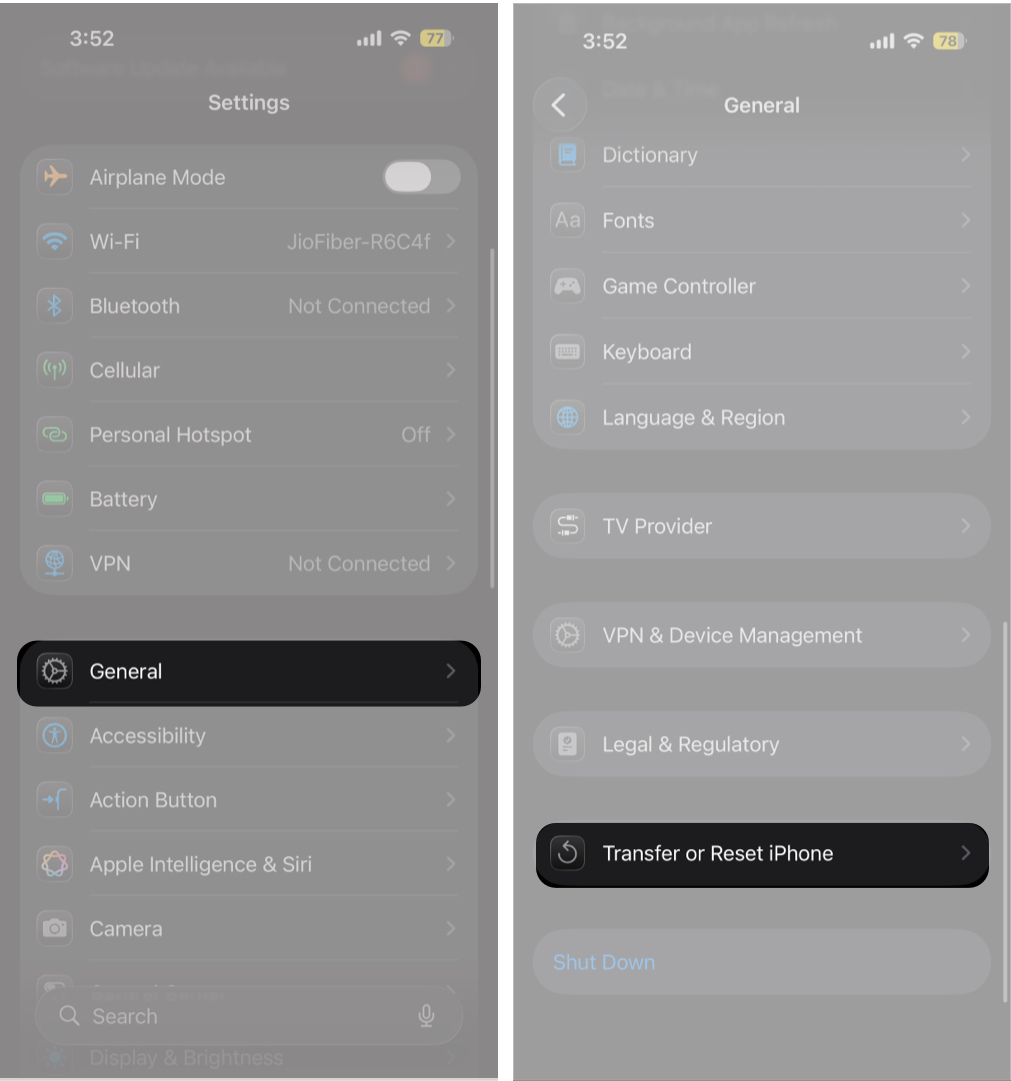Viewport: 1011px width, 1081px height.
Task: Click the Game Controller icon
Action: 567,286
